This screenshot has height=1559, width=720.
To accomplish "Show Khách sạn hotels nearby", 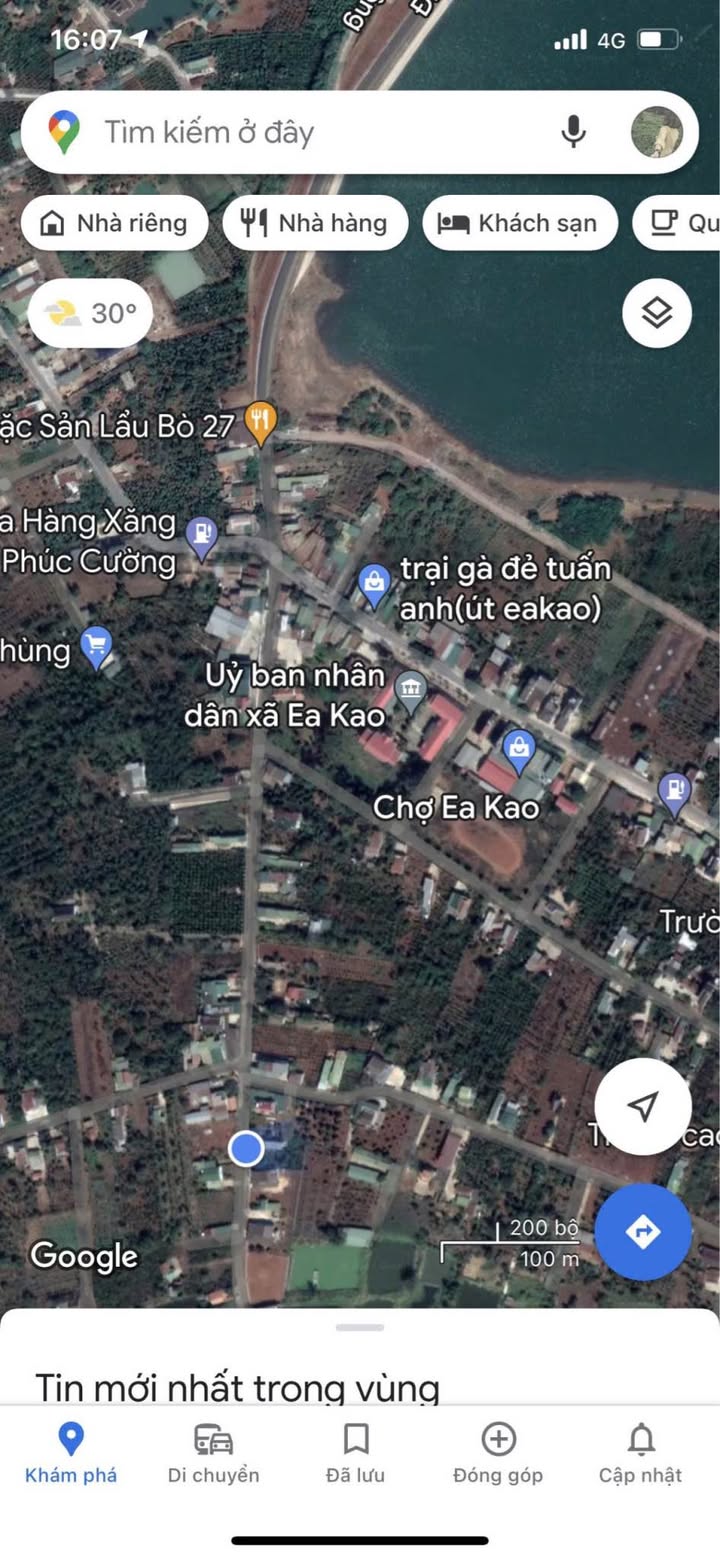I will coord(519,222).
